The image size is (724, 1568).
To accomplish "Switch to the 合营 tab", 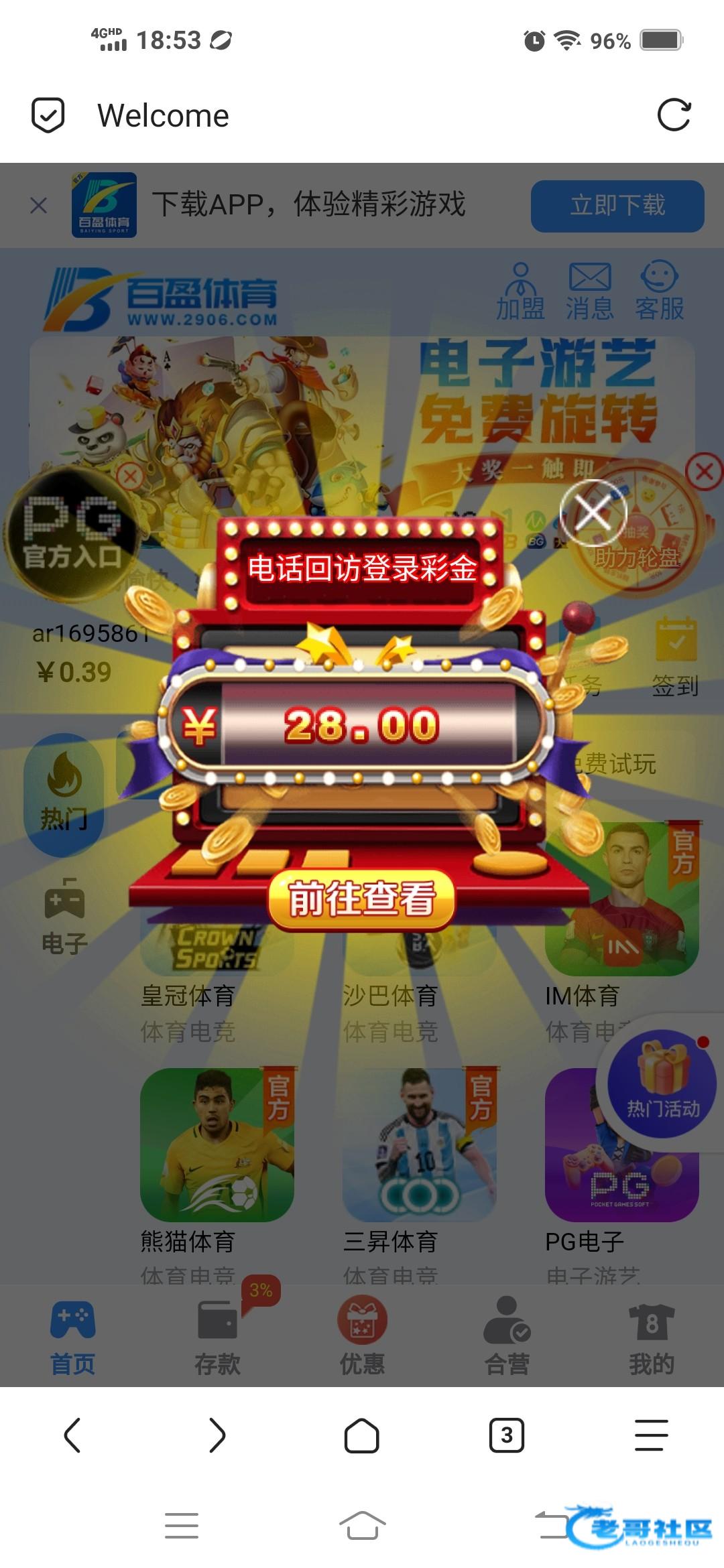I will (x=507, y=1336).
